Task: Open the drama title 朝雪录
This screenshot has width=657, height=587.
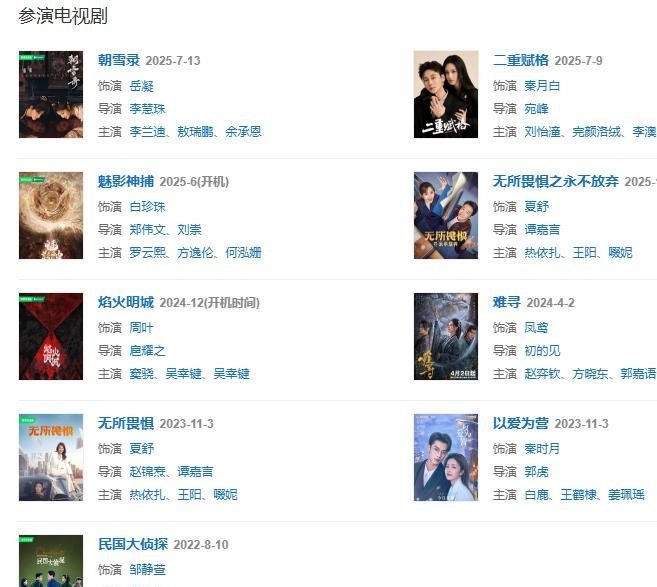Action: (x=119, y=60)
